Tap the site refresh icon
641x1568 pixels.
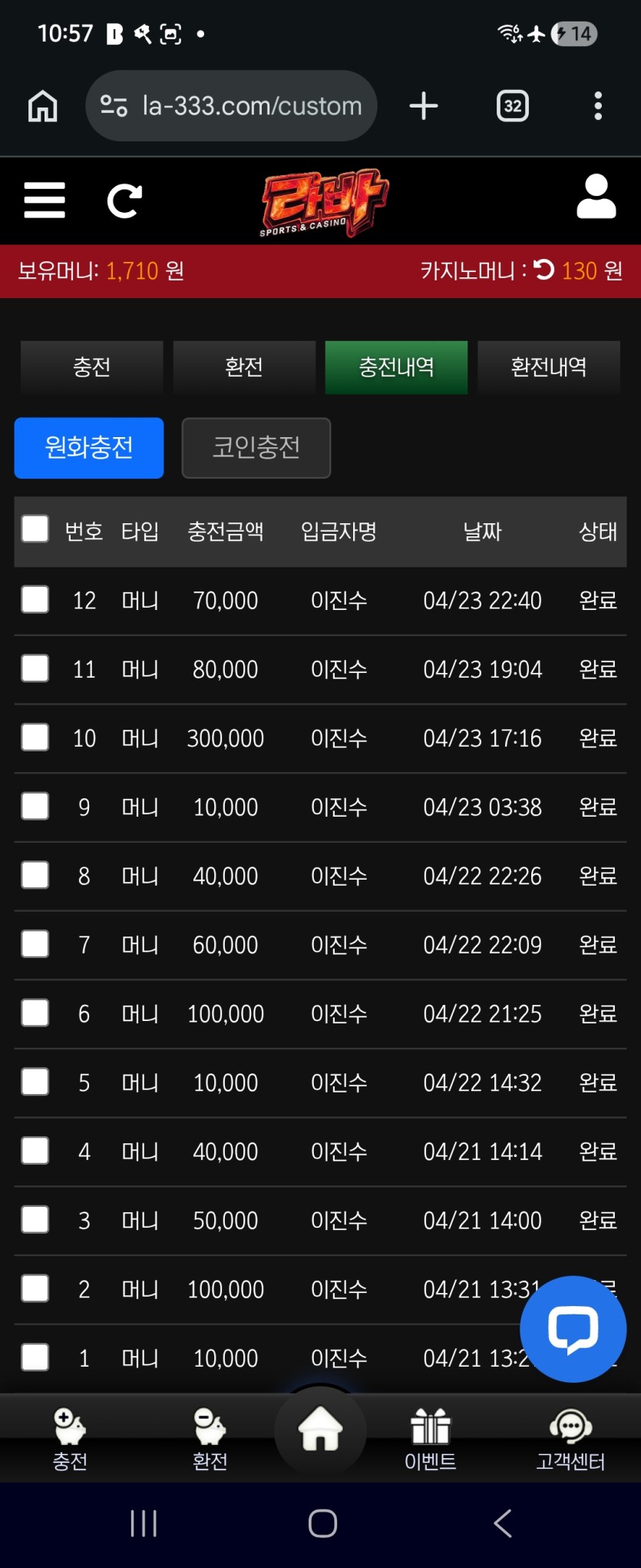click(x=124, y=201)
